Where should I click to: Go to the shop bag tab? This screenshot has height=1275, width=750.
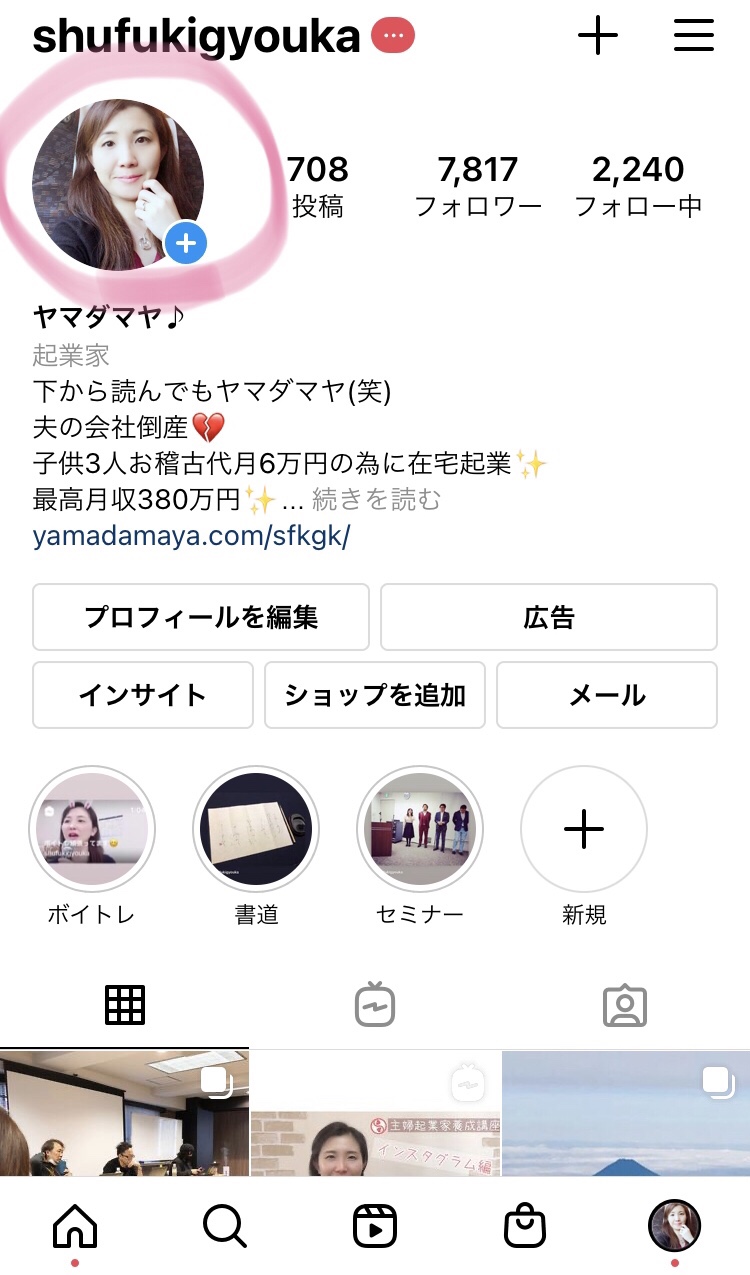pyautogui.click(x=525, y=1225)
